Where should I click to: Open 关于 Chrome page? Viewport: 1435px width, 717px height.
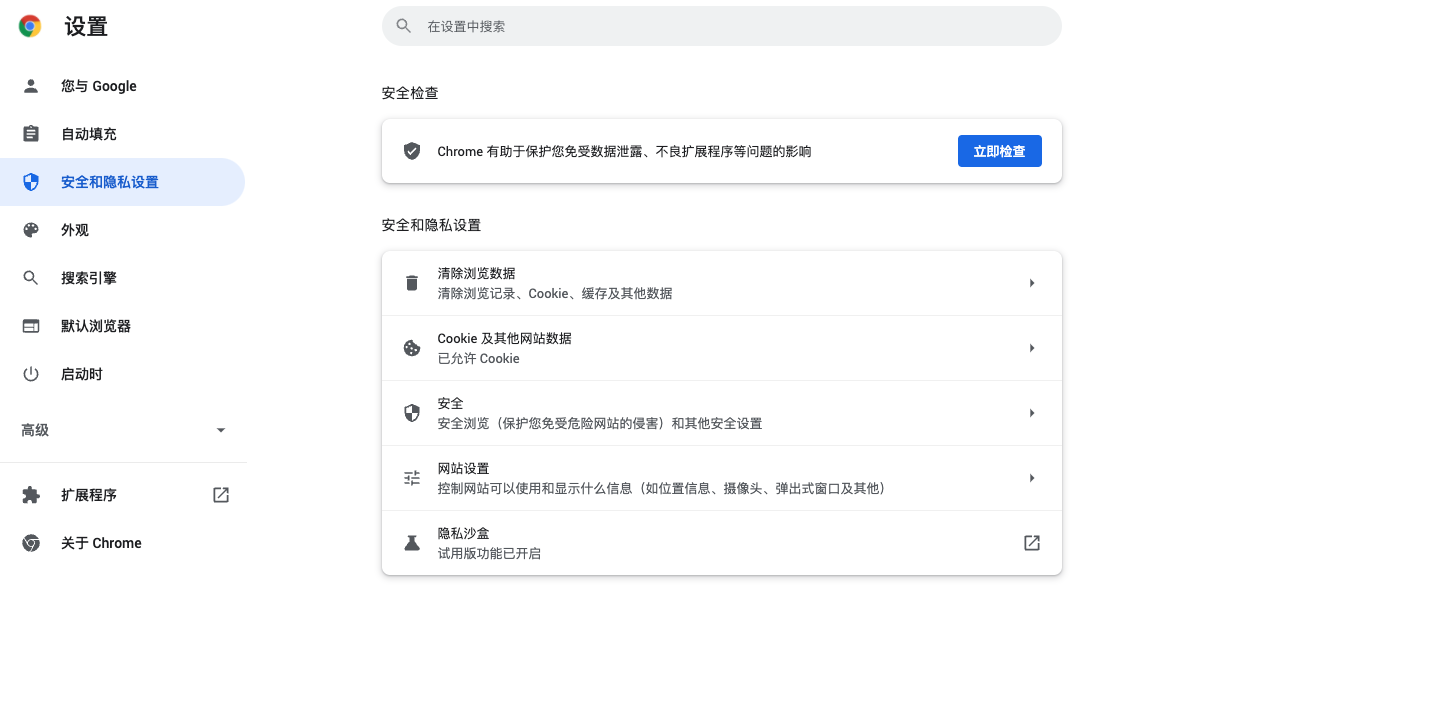tap(101, 543)
